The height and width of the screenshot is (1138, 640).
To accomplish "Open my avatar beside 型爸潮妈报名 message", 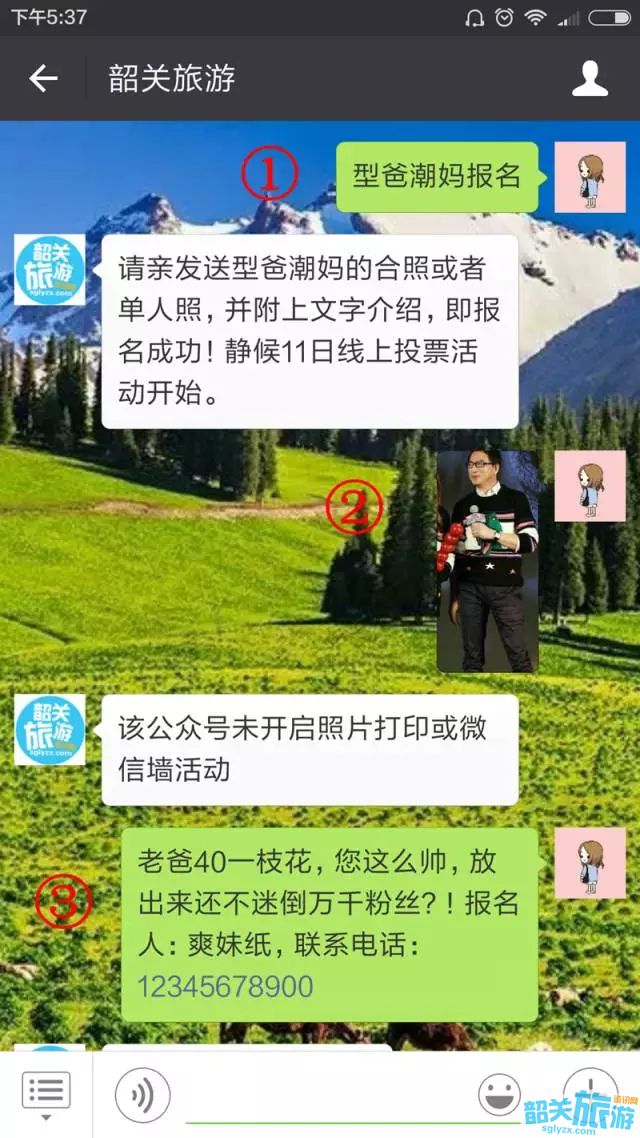I will click(589, 177).
